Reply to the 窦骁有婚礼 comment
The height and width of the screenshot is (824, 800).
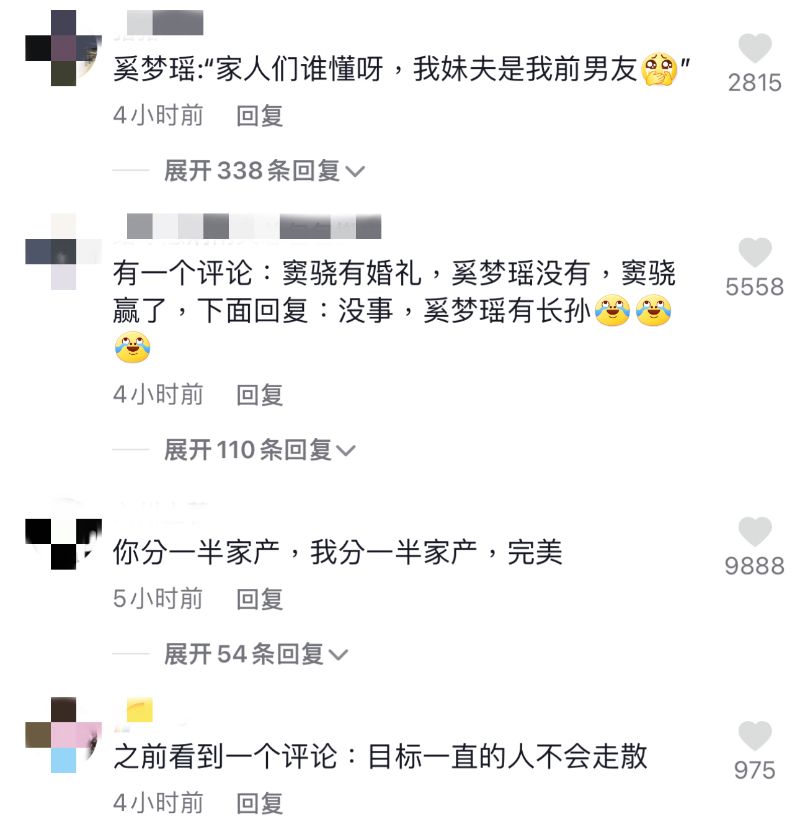259,395
